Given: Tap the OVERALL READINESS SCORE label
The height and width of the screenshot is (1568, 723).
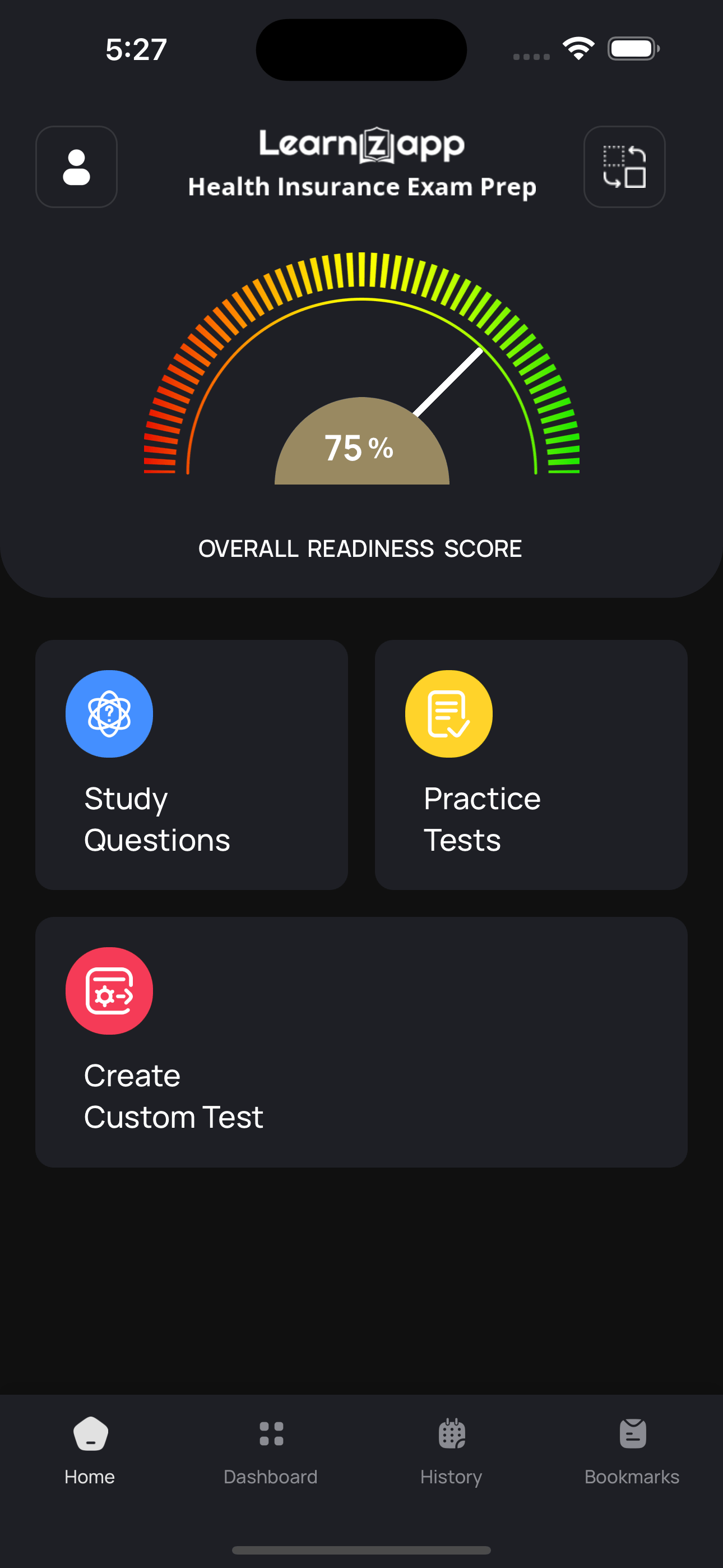Looking at the screenshot, I should click(360, 548).
